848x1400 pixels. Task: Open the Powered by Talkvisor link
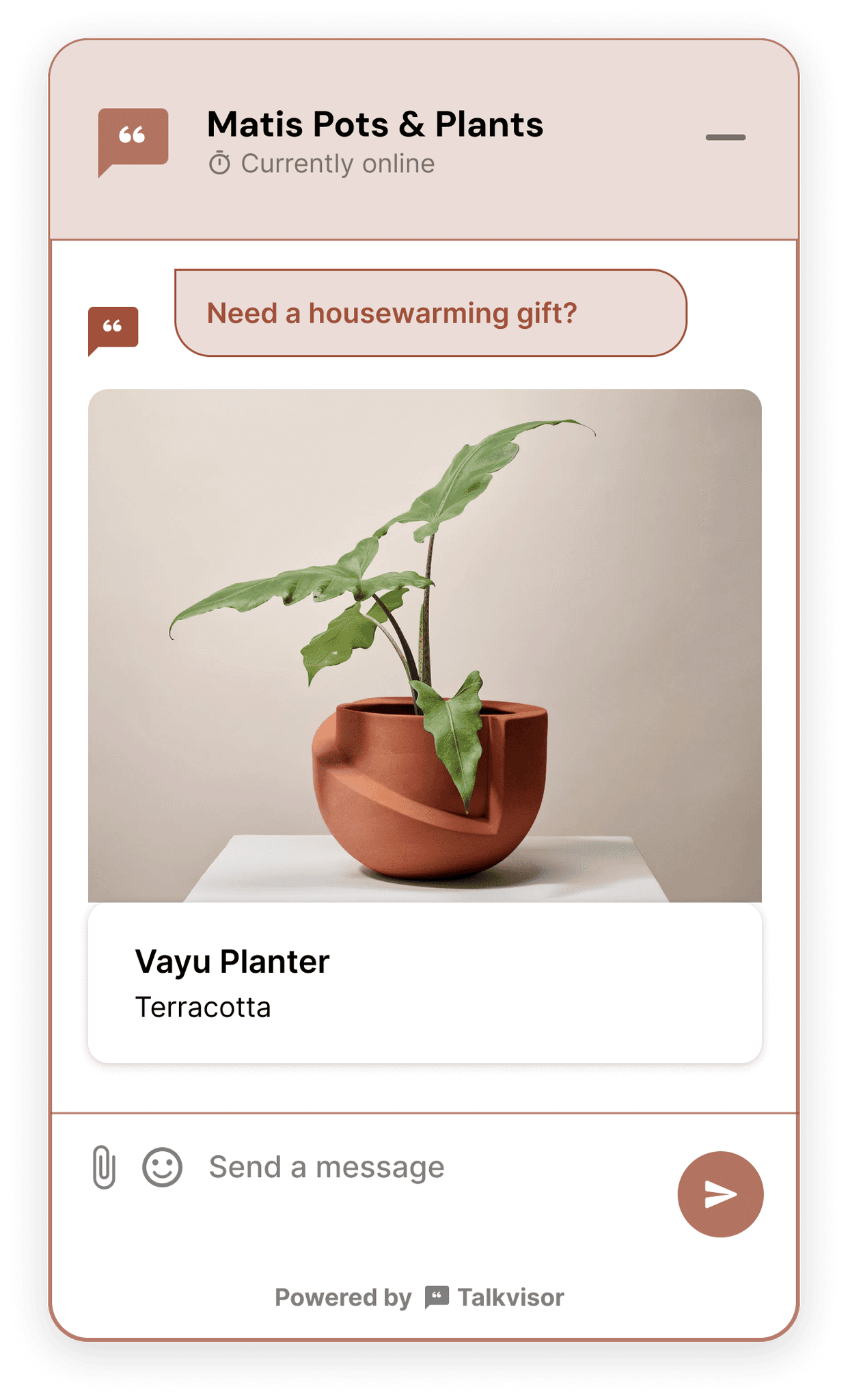(420, 1297)
